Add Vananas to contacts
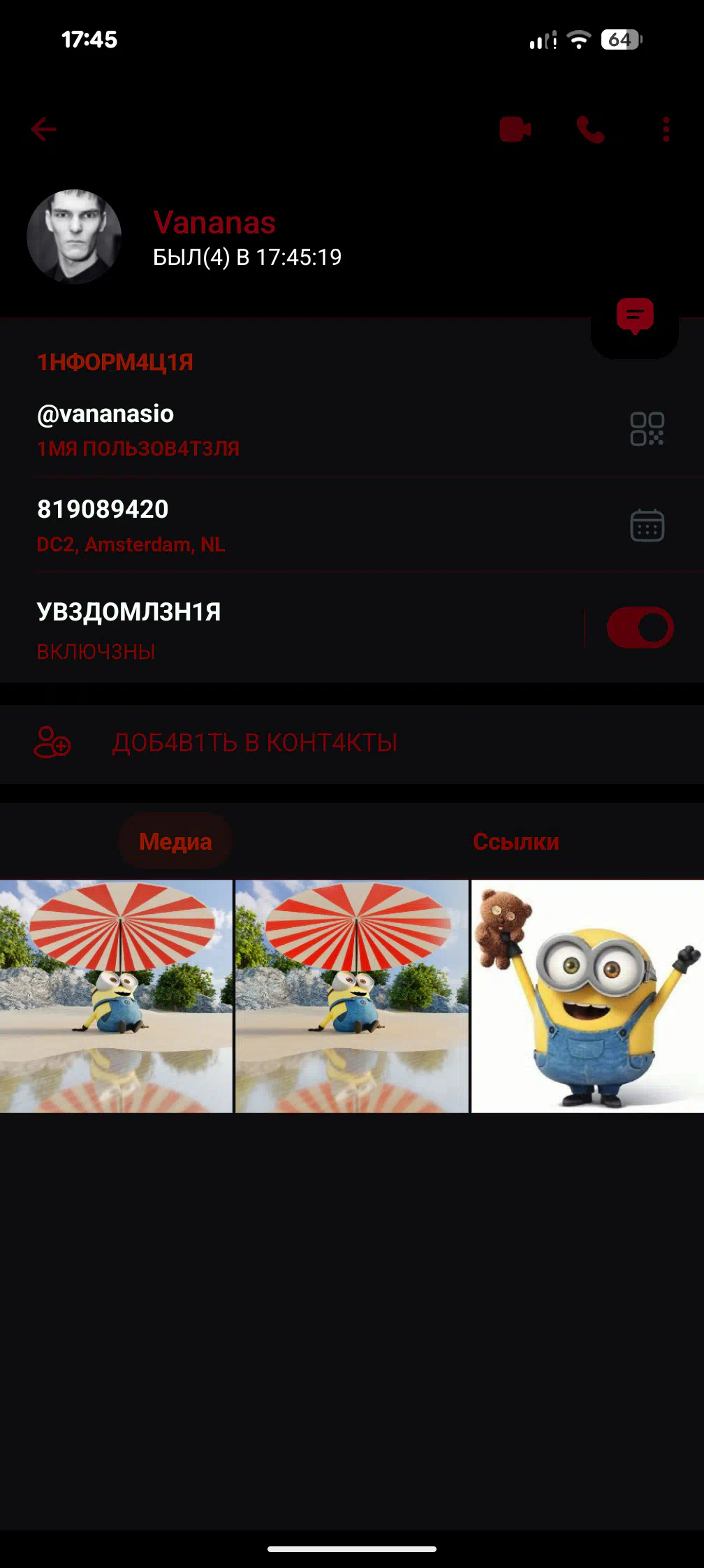Image resolution: width=704 pixels, height=1568 pixels. tap(352, 743)
